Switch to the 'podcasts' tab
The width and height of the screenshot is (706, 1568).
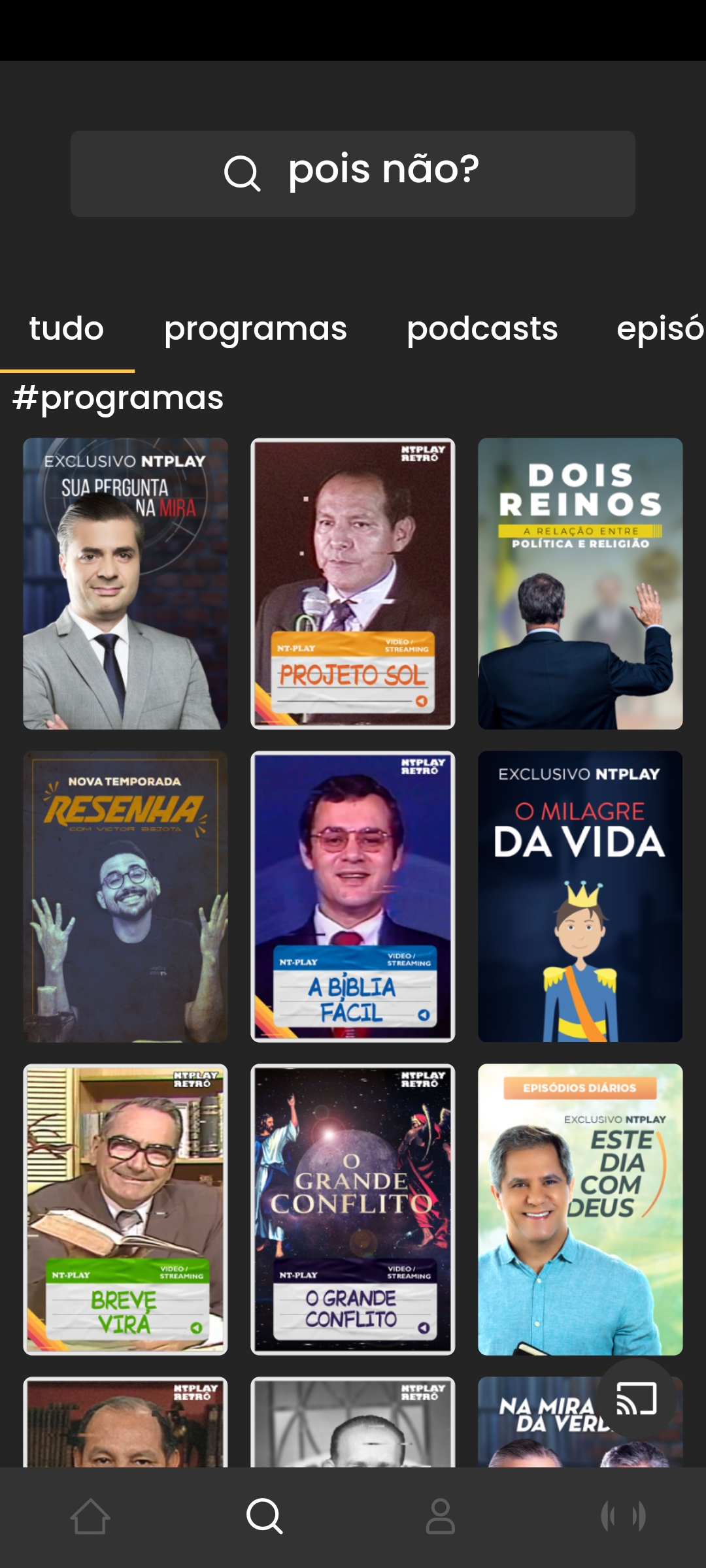(x=482, y=328)
